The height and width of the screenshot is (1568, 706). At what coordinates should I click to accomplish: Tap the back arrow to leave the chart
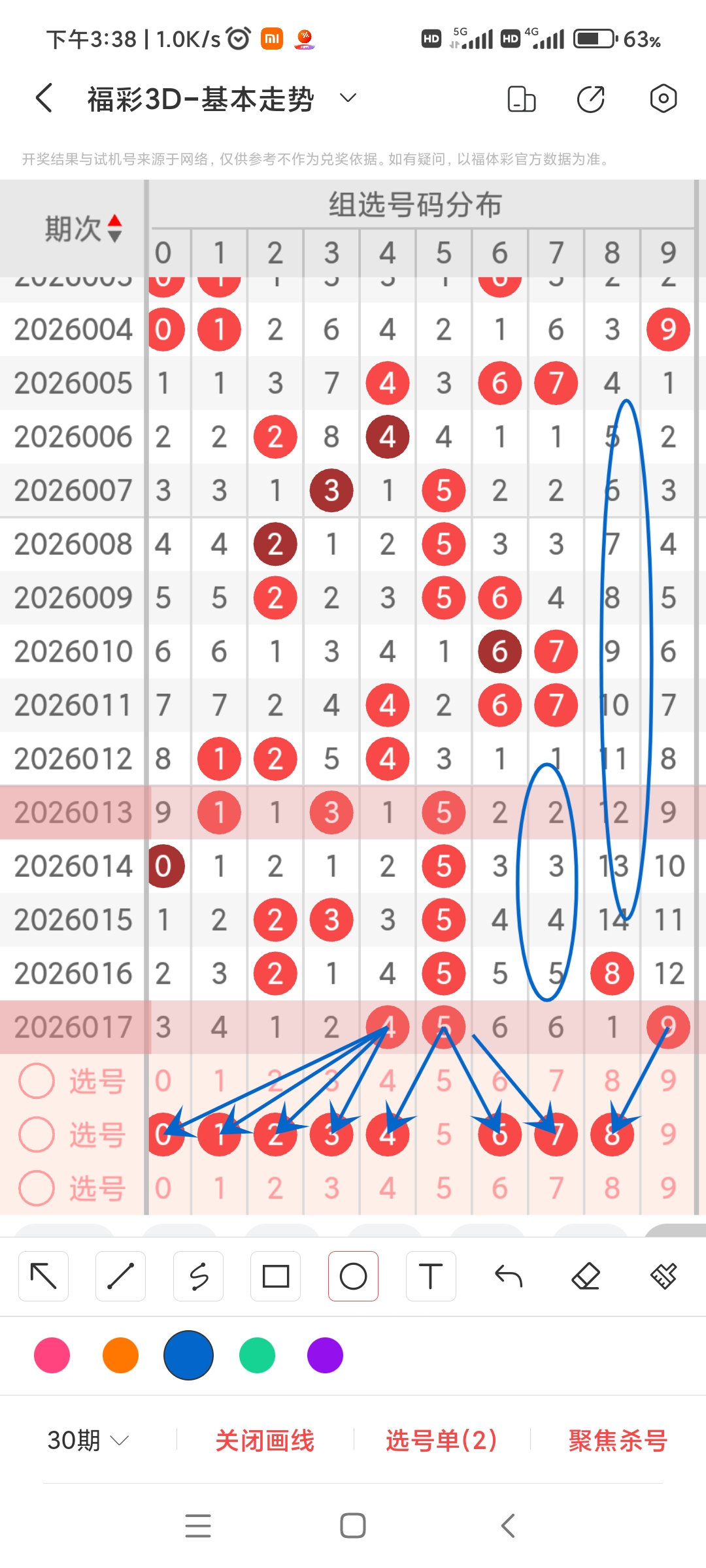[x=43, y=98]
